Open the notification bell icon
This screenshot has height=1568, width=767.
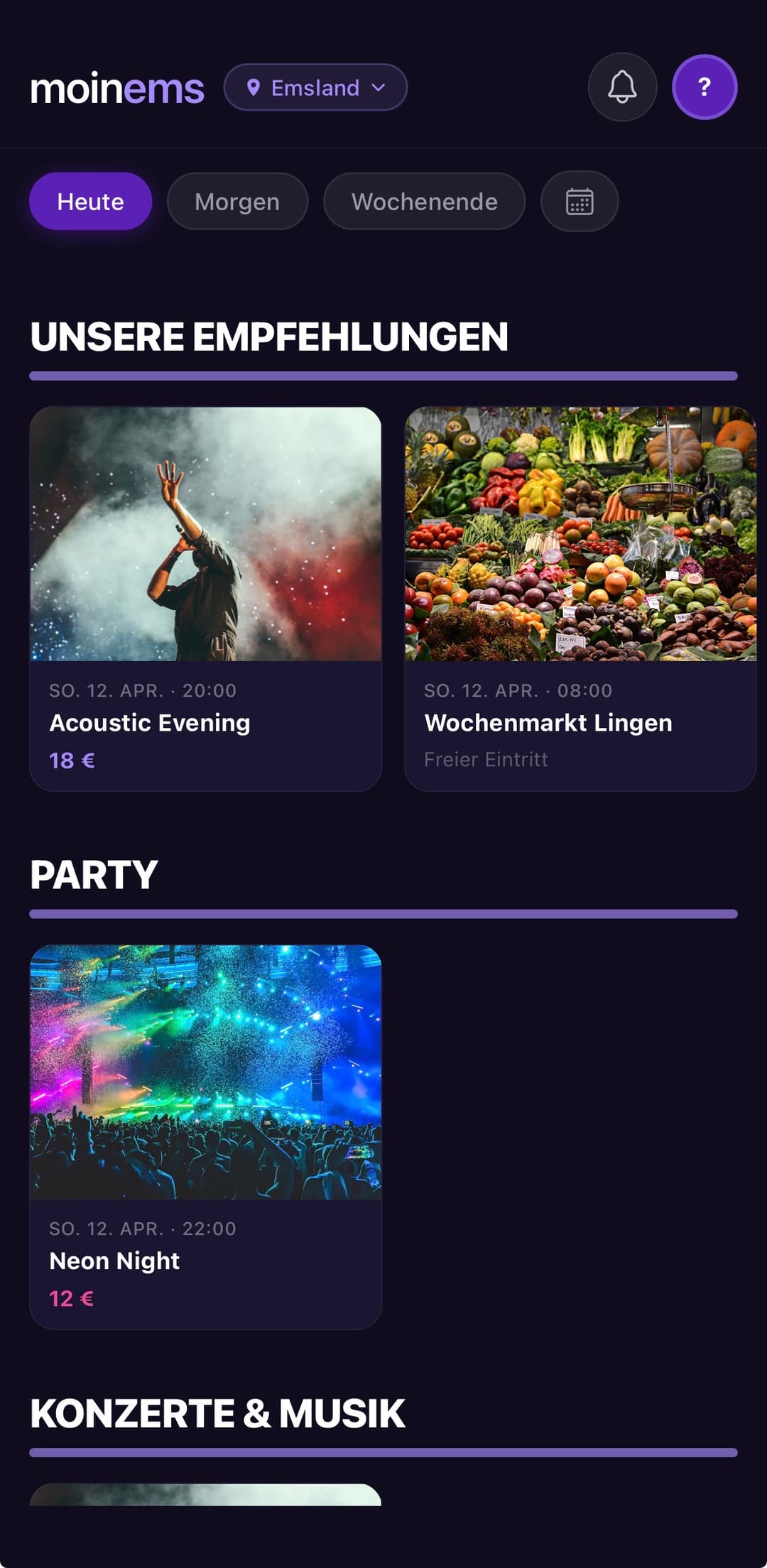tap(621, 87)
